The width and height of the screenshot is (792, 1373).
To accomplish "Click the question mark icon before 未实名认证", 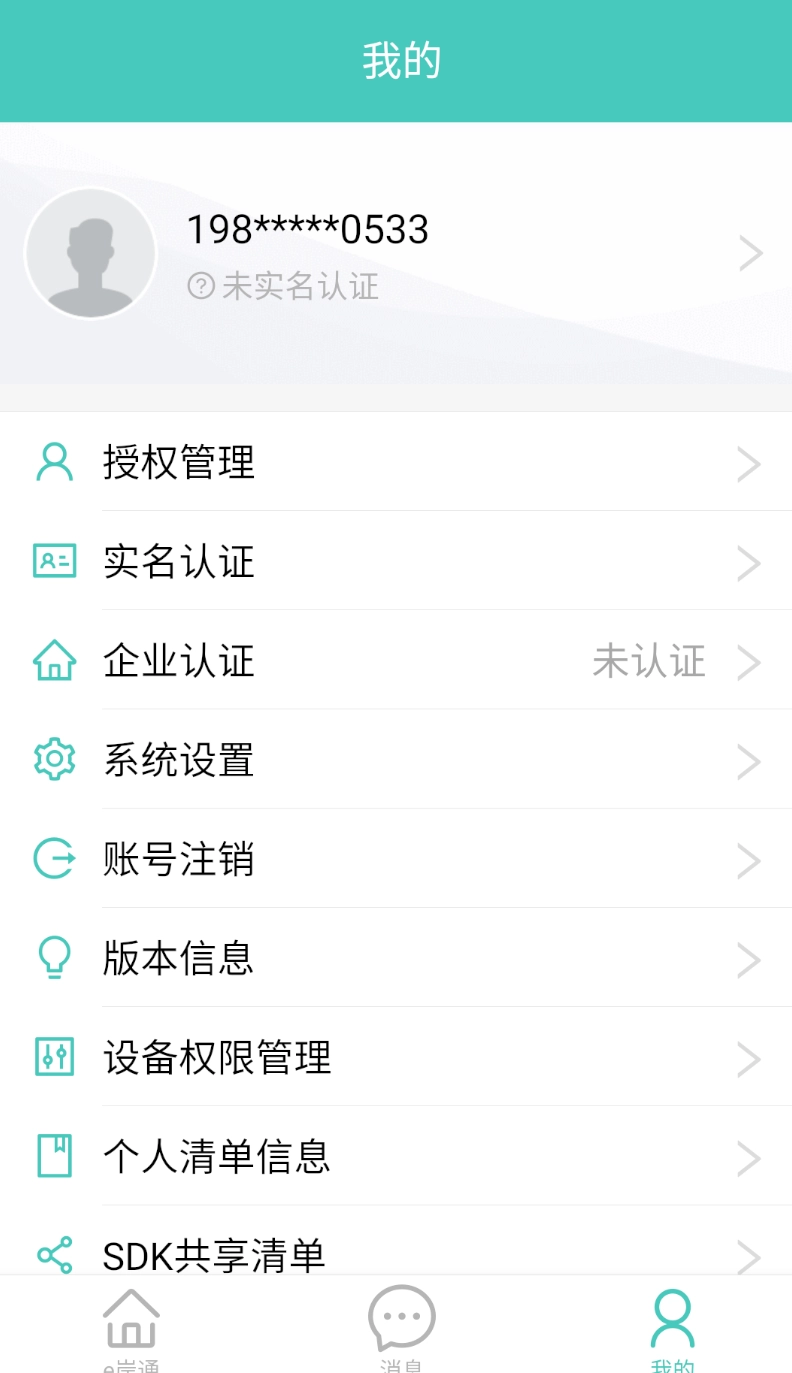I will point(201,287).
